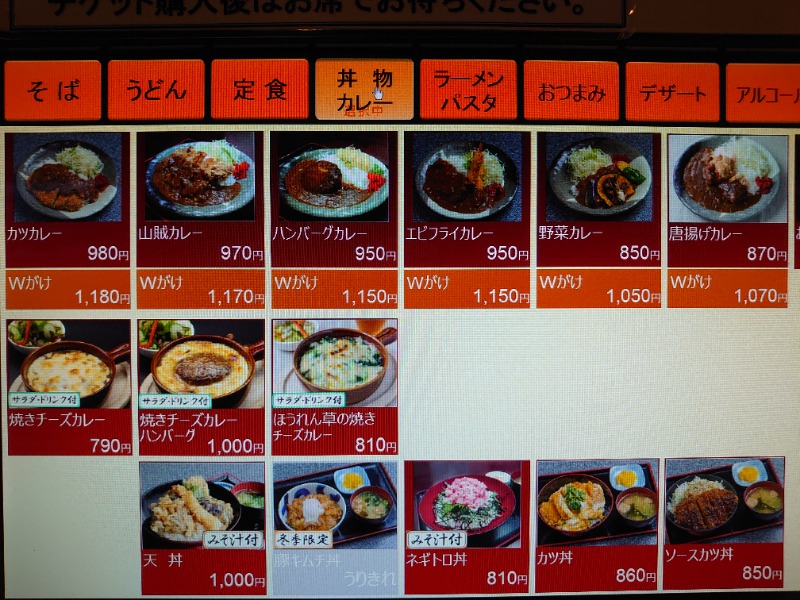Viewport: 800px width, 600px height.
Task: Switch to the そば tab
Action: pos(53,91)
